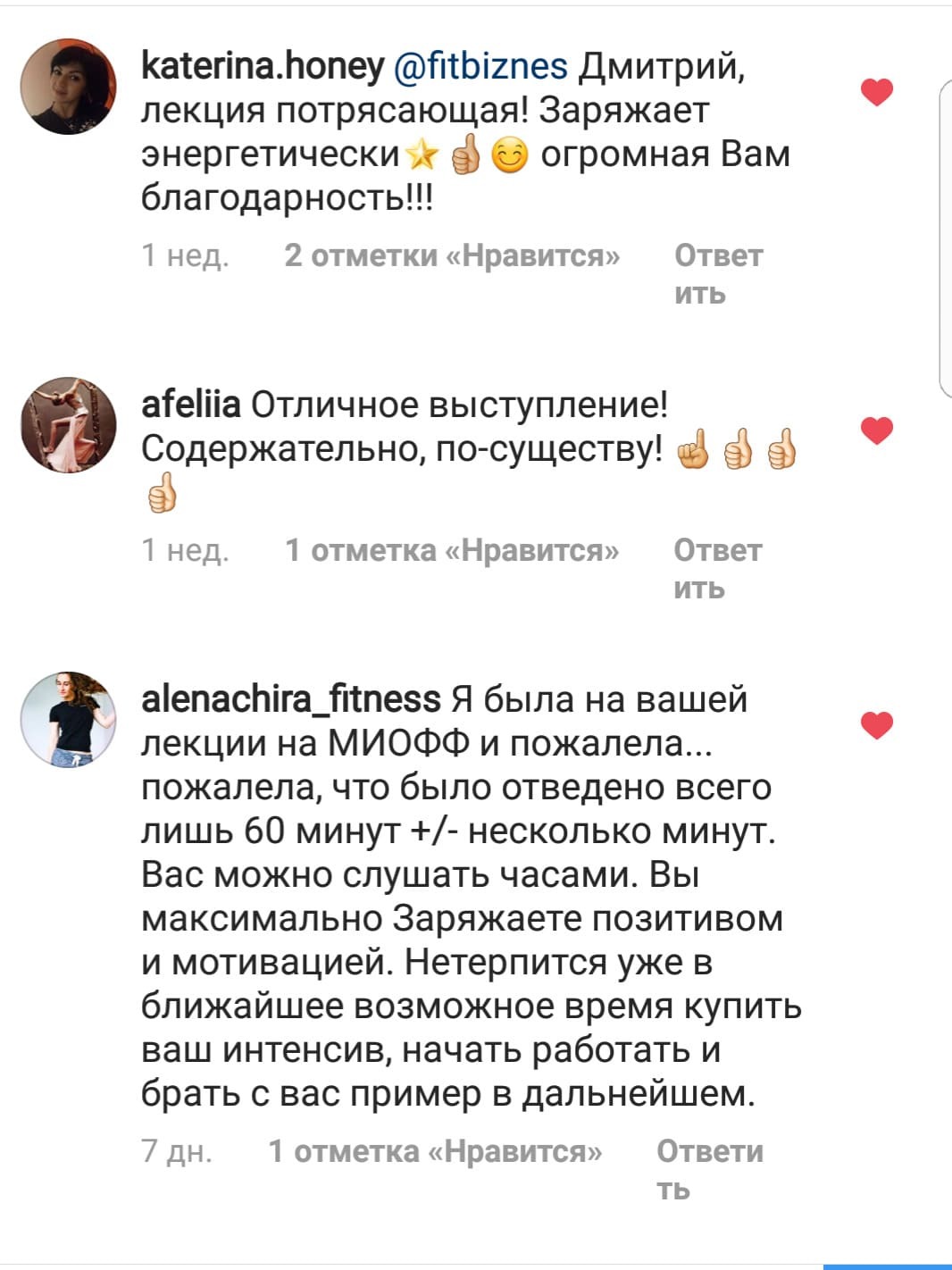Open the afeliia username
Viewport: 952px width, 1270px height.
click(x=191, y=405)
